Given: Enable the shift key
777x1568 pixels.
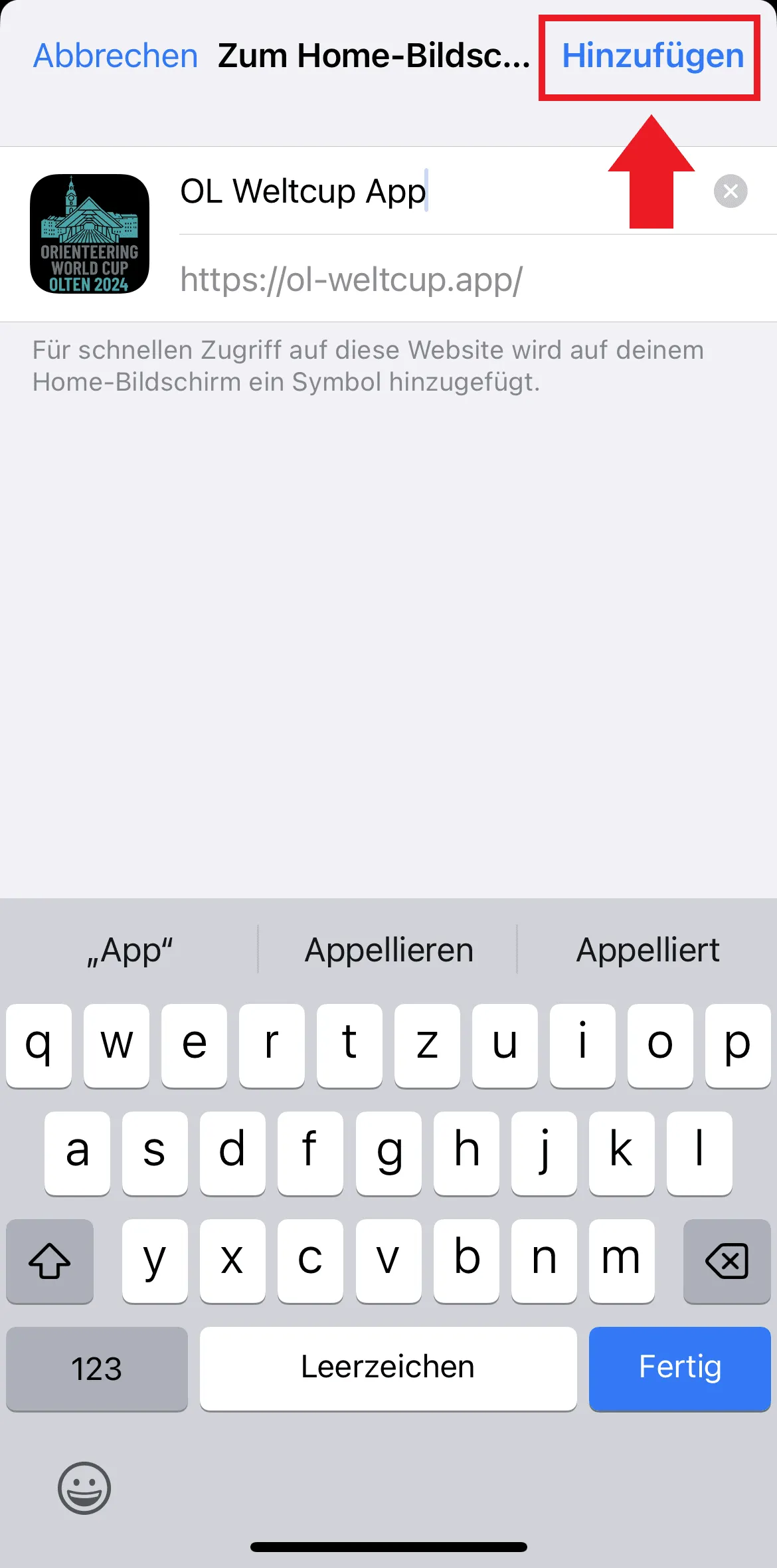Looking at the screenshot, I should coord(50,1260).
